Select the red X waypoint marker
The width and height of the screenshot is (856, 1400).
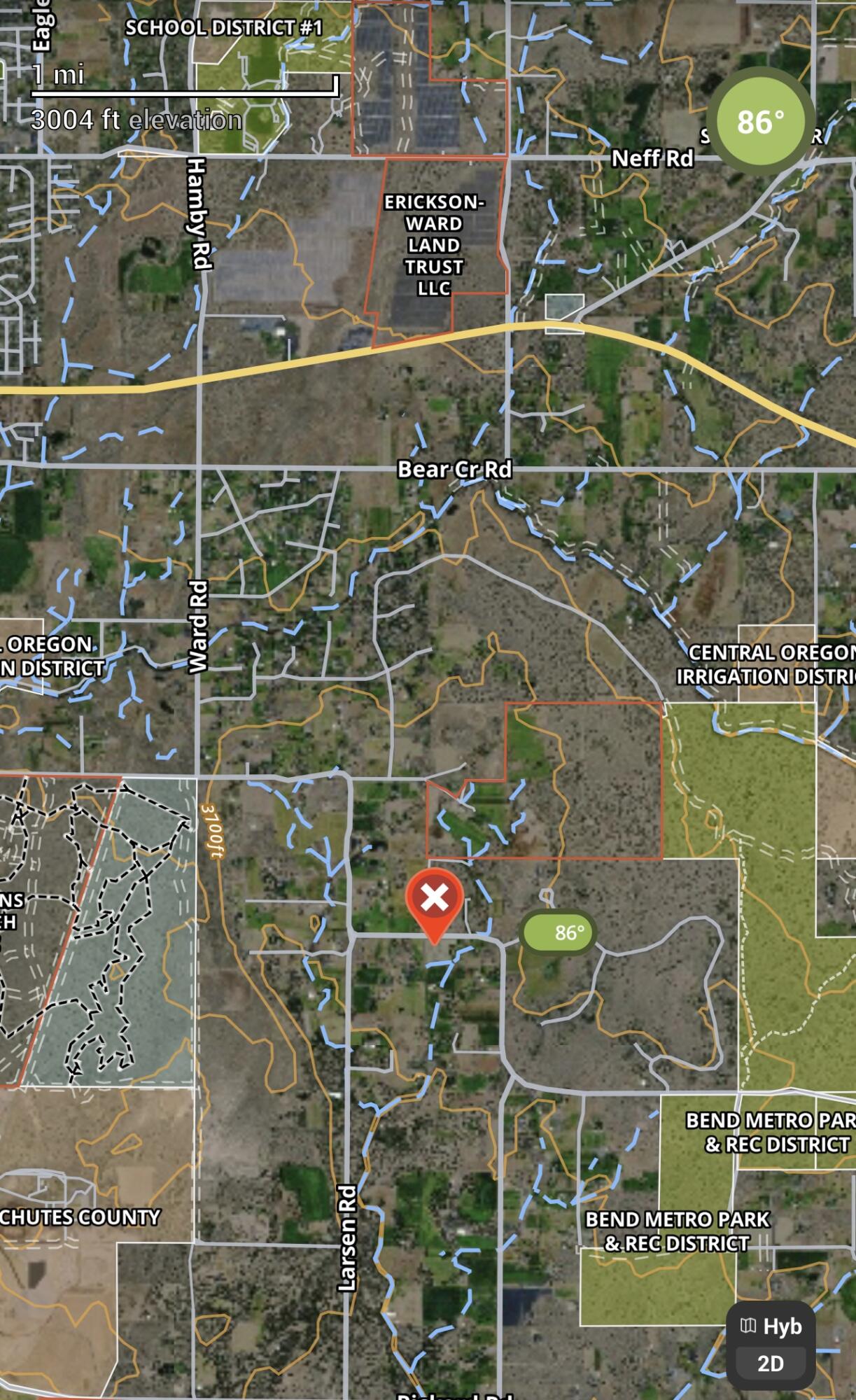click(x=434, y=899)
